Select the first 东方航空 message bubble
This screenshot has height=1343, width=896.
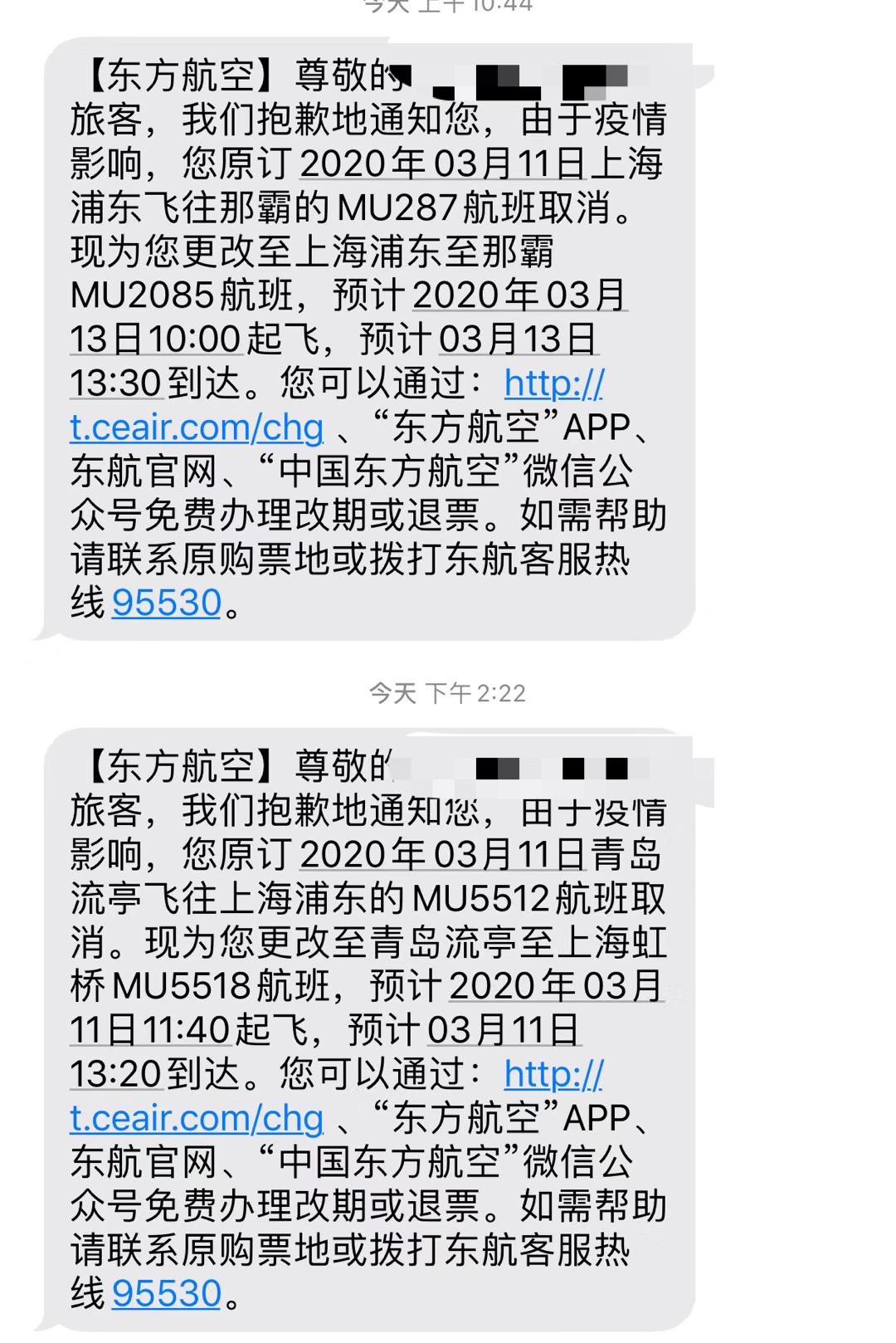pyautogui.click(x=365, y=332)
